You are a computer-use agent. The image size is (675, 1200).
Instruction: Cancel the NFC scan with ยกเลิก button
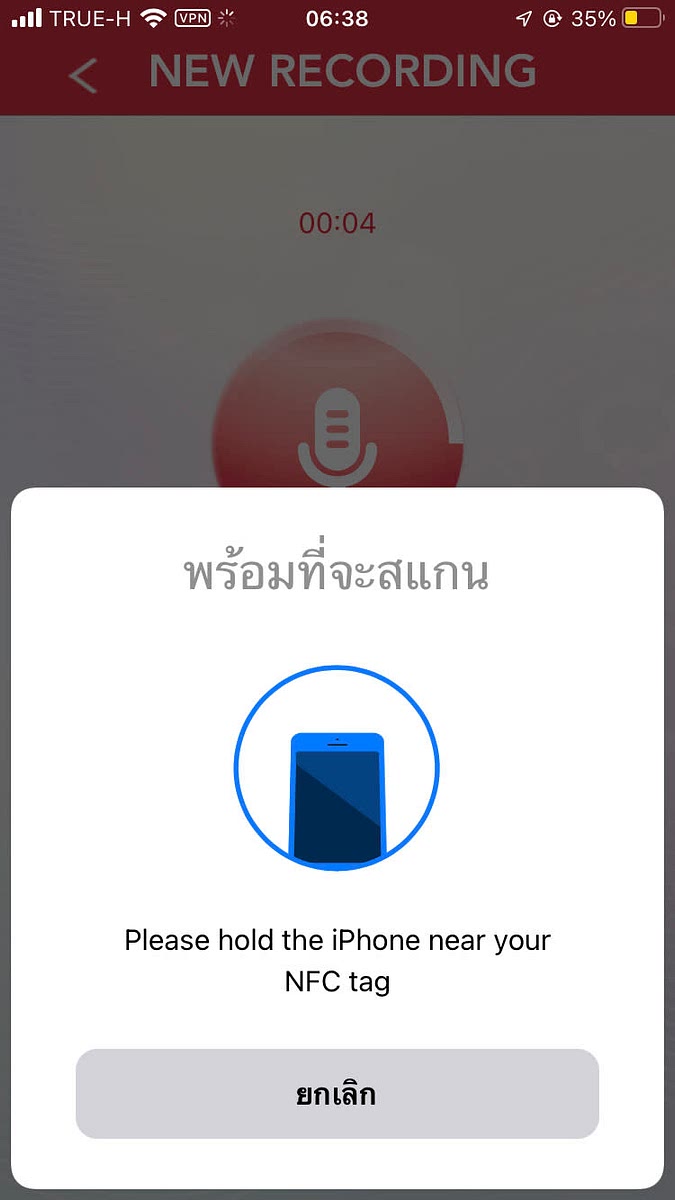(x=337, y=1094)
